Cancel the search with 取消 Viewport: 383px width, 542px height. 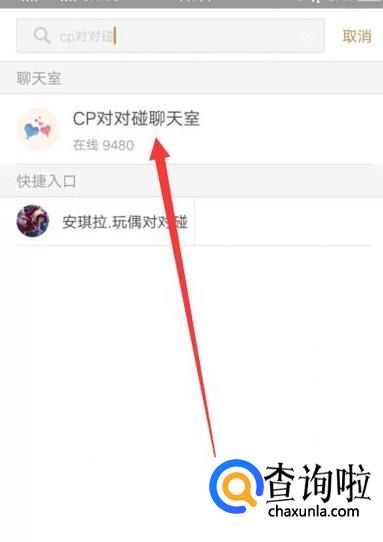point(357,36)
